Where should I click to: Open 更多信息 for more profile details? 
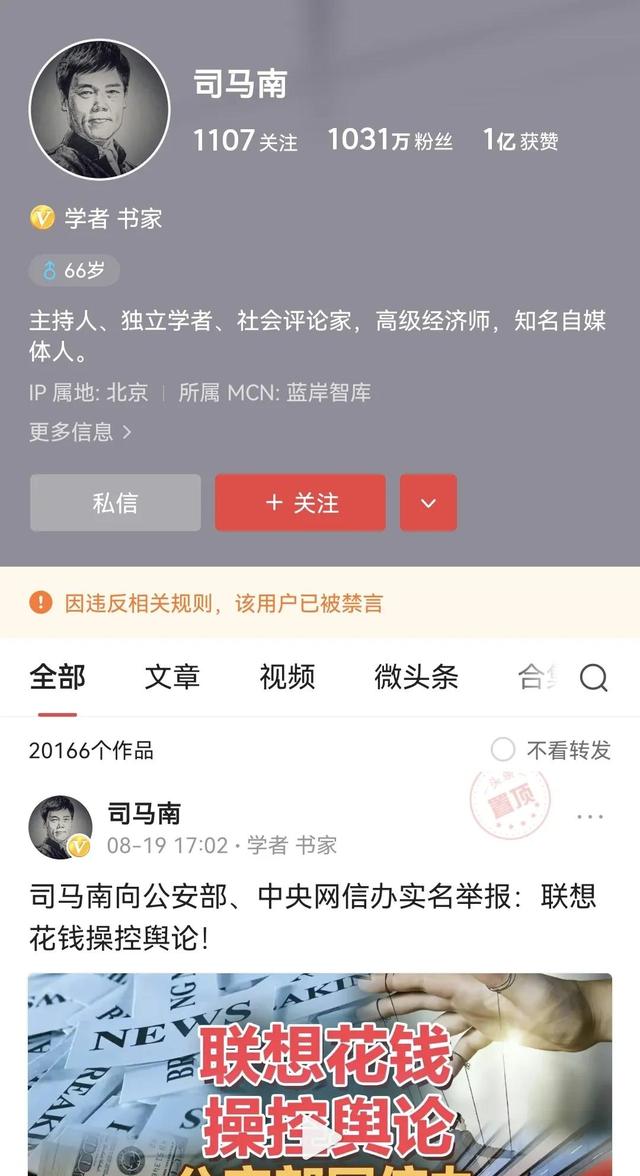click(x=80, y=432)
